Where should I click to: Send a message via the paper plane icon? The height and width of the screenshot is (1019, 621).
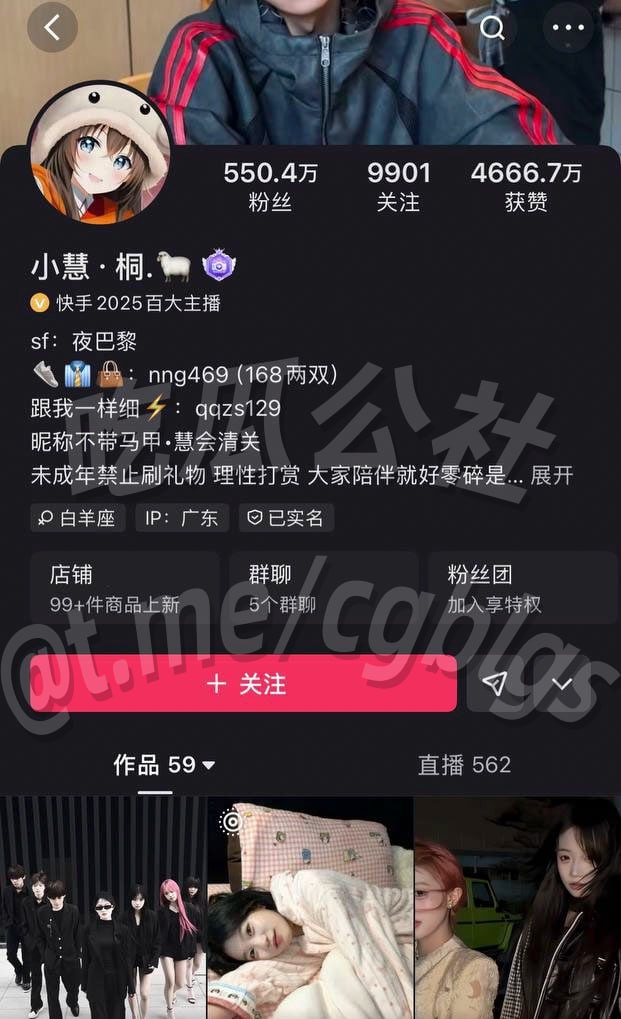point(495,684)
